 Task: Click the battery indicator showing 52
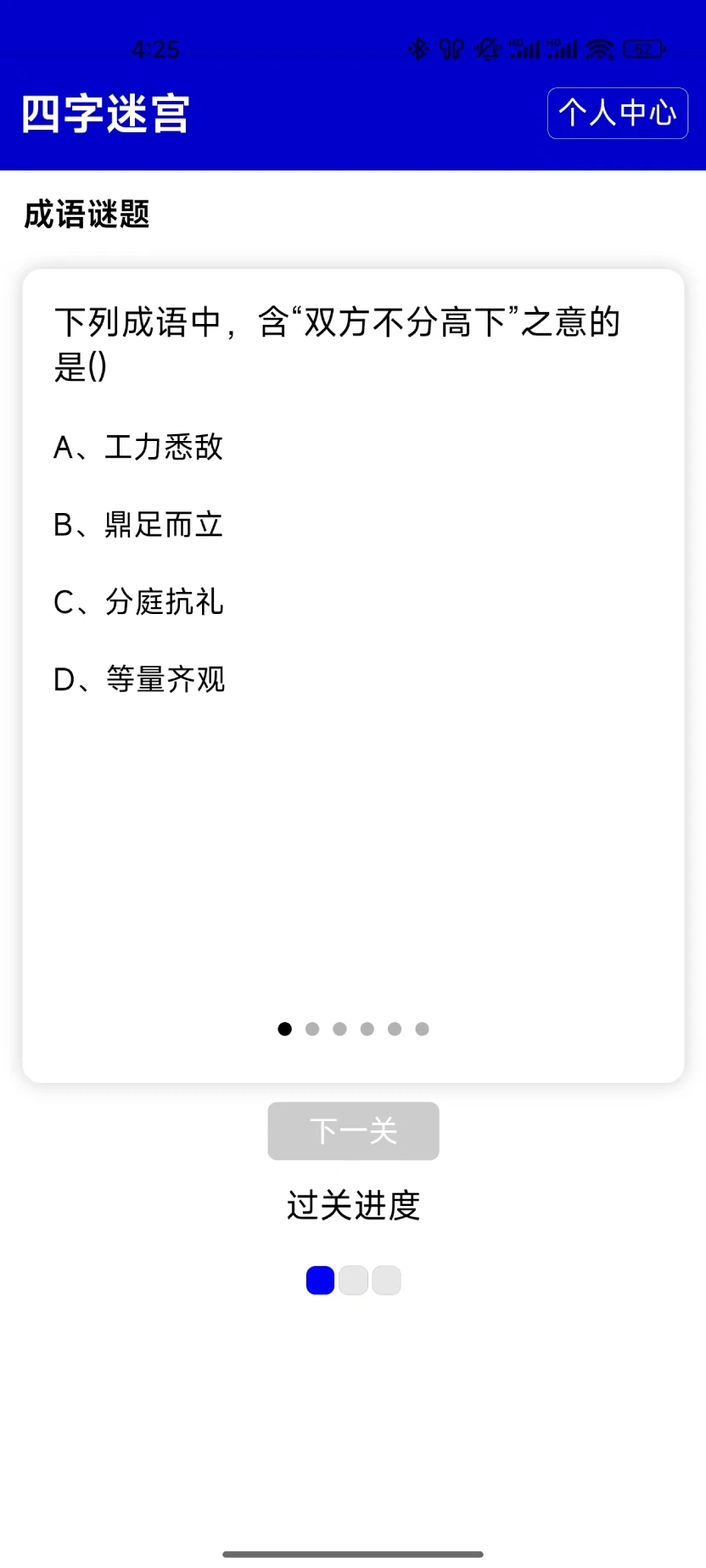point(644,49)
